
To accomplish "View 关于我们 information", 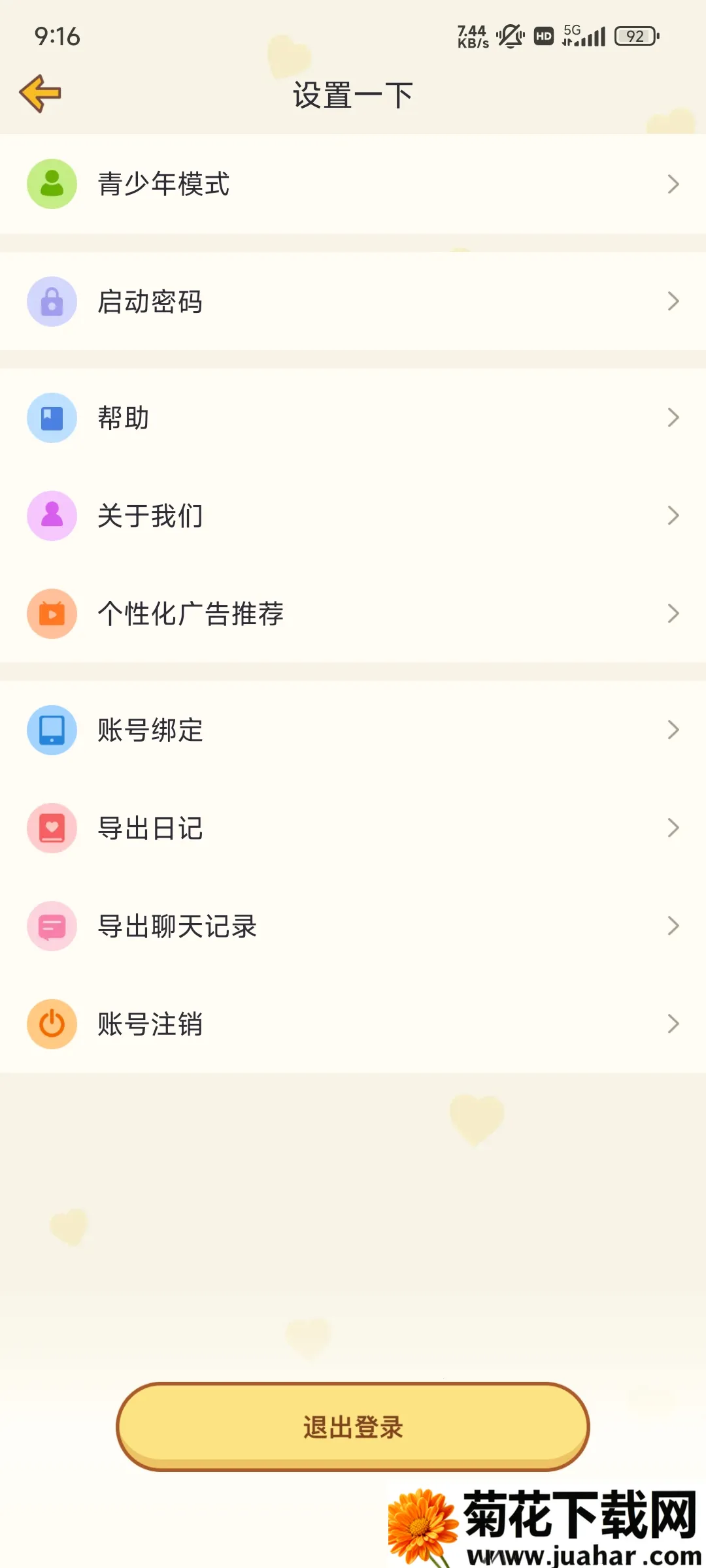I will coord(353,515).
